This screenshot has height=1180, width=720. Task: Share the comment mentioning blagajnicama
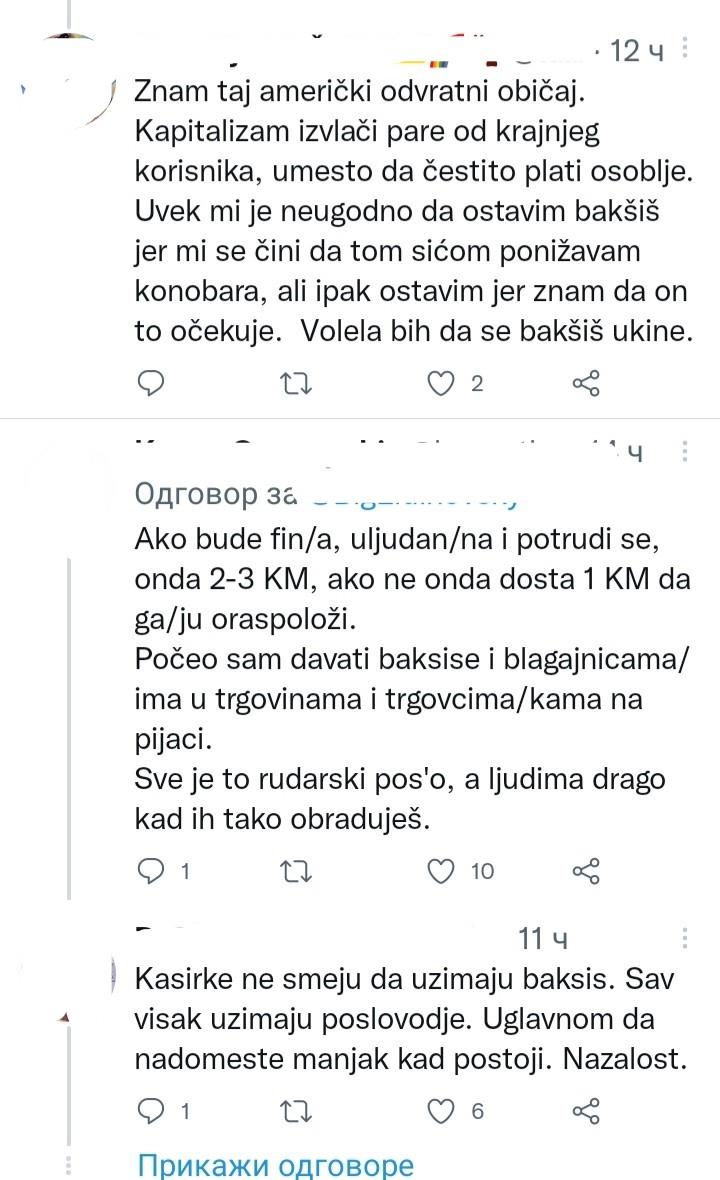pos(586,871)
